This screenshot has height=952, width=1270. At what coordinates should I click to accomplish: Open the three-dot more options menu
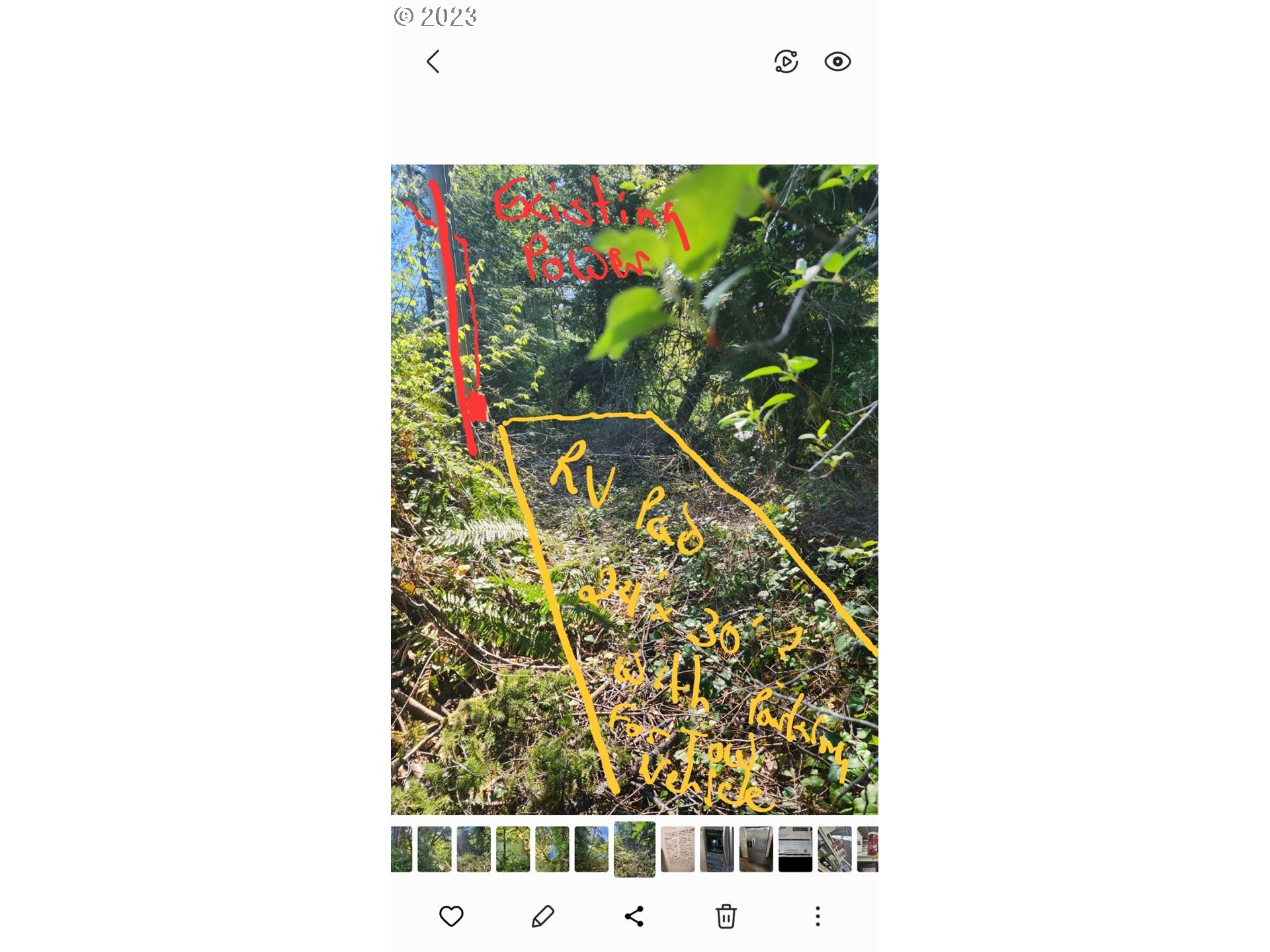(x=818, y=916)
